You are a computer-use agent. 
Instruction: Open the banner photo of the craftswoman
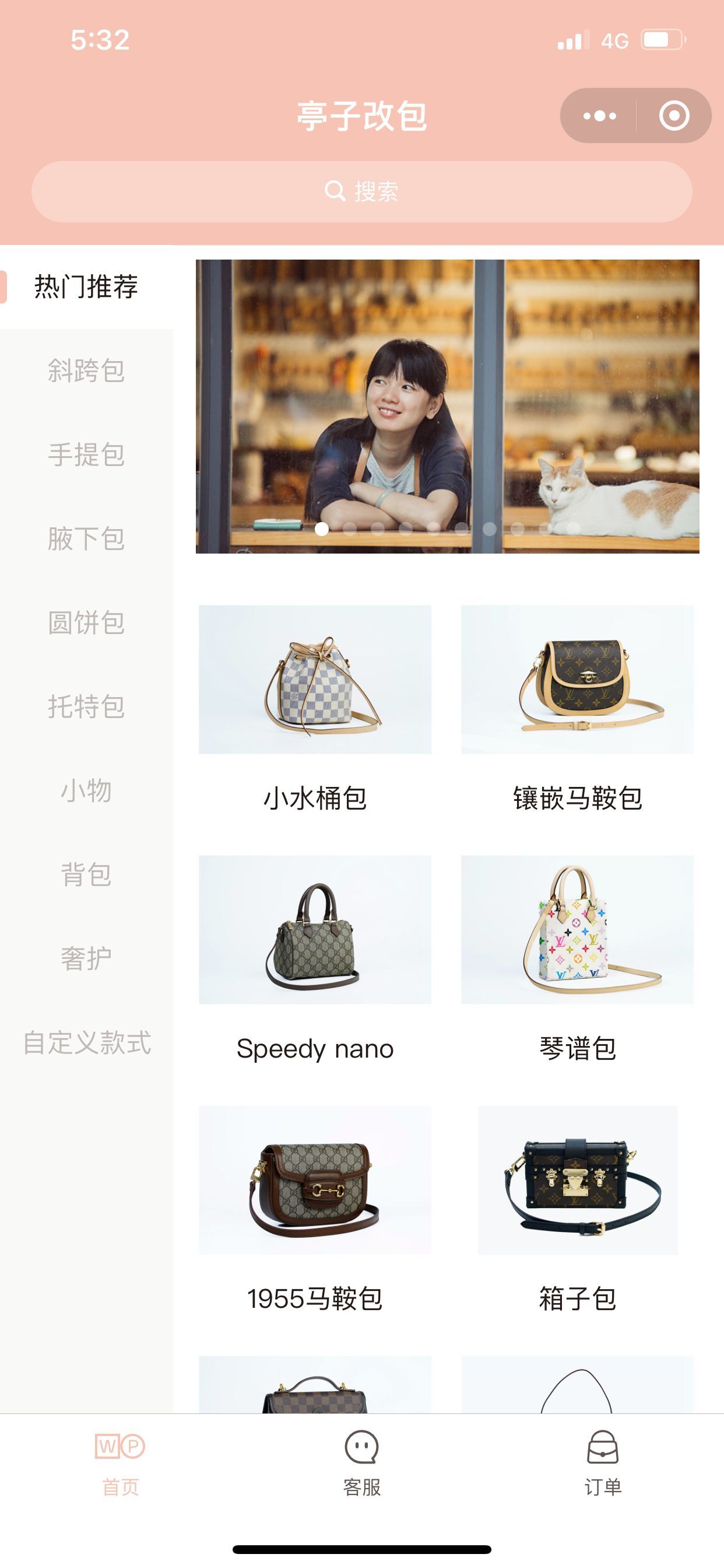tap(447, 406)
